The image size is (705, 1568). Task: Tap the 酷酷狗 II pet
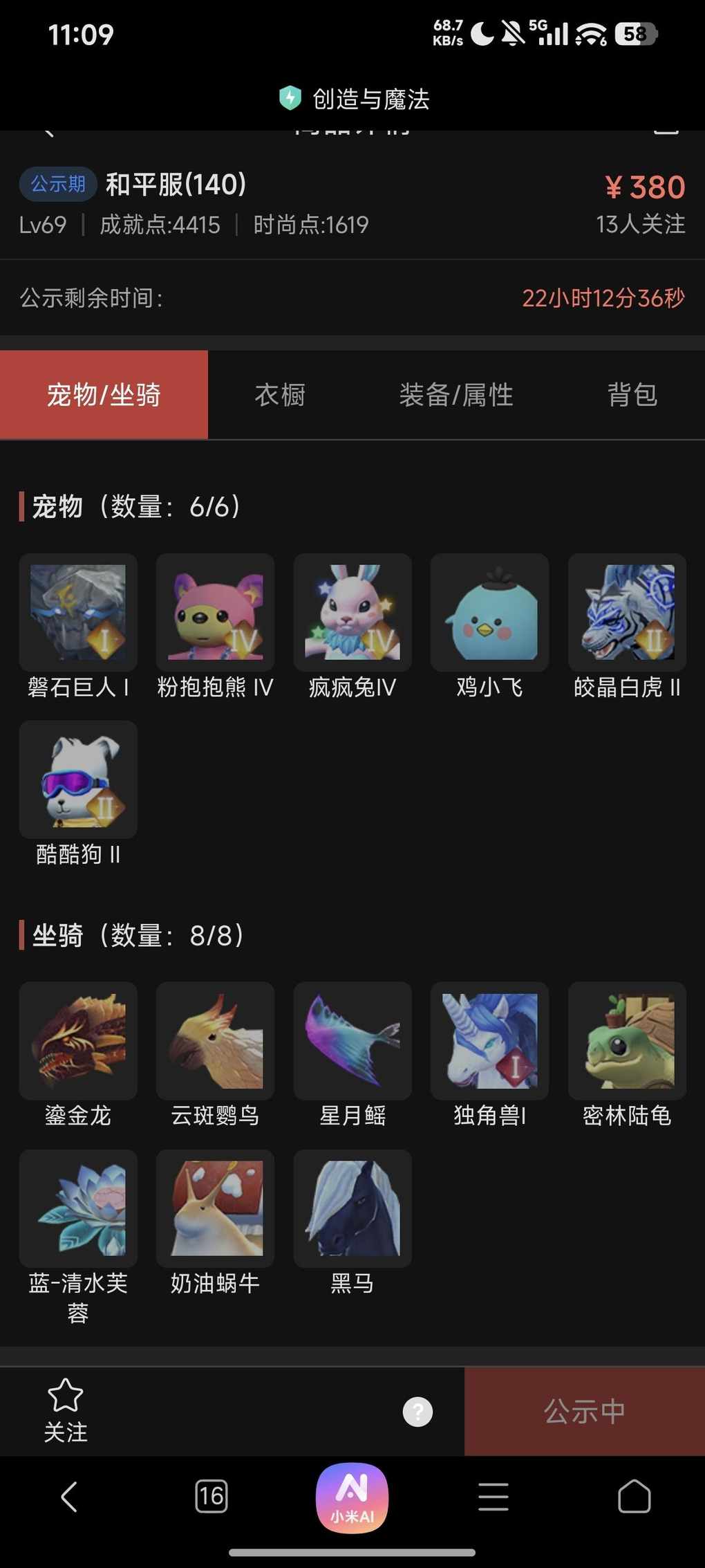[x=78, y=780]
